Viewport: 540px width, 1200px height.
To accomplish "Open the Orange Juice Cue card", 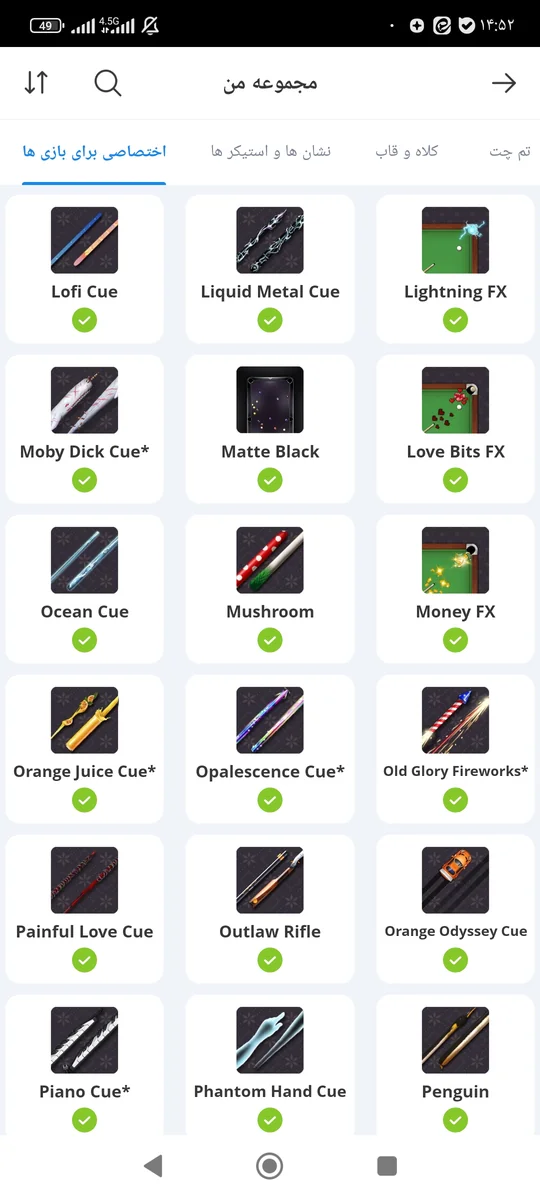I will tap(85, 749).
